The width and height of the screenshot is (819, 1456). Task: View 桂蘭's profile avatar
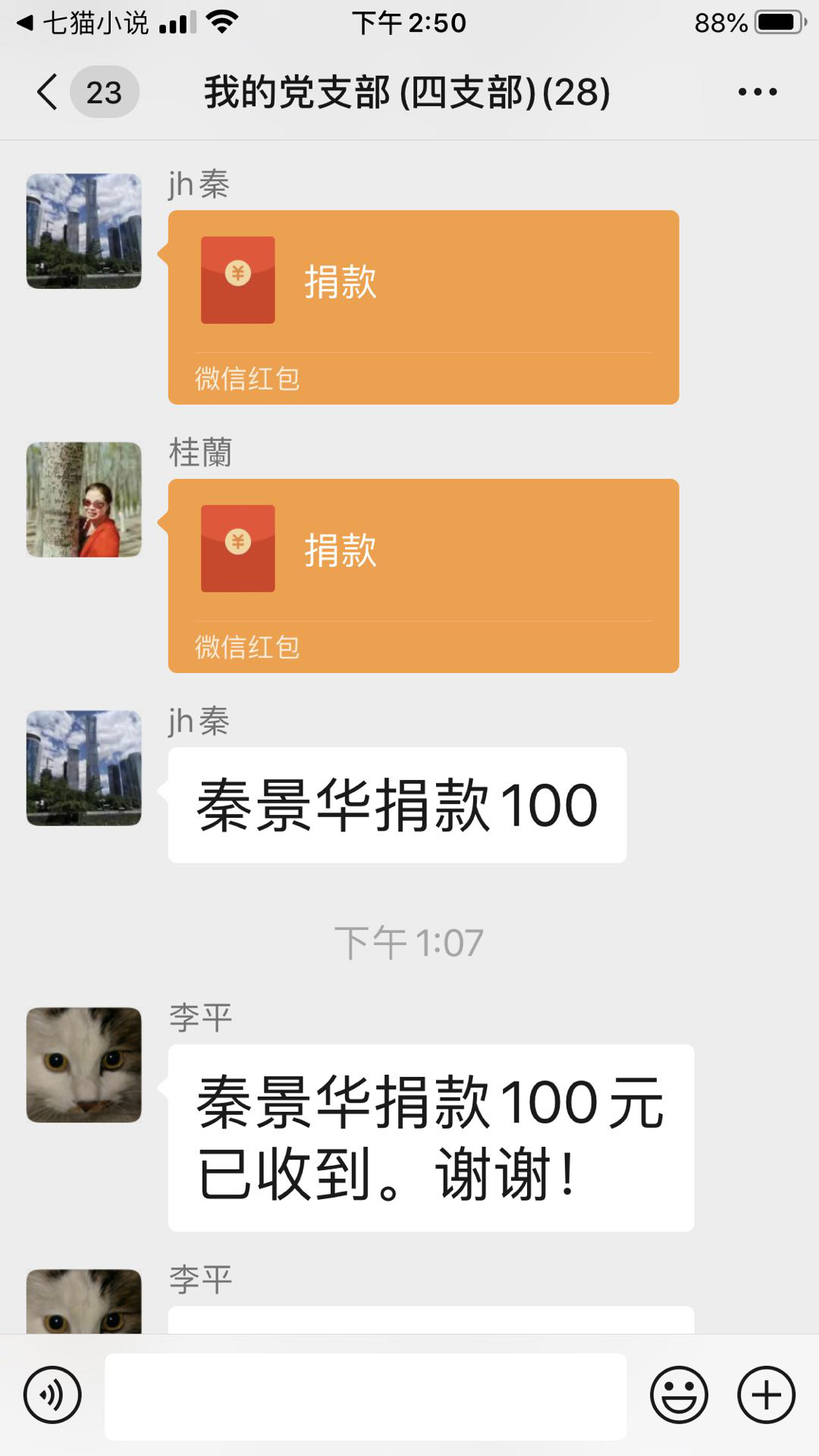coord(83,499)
